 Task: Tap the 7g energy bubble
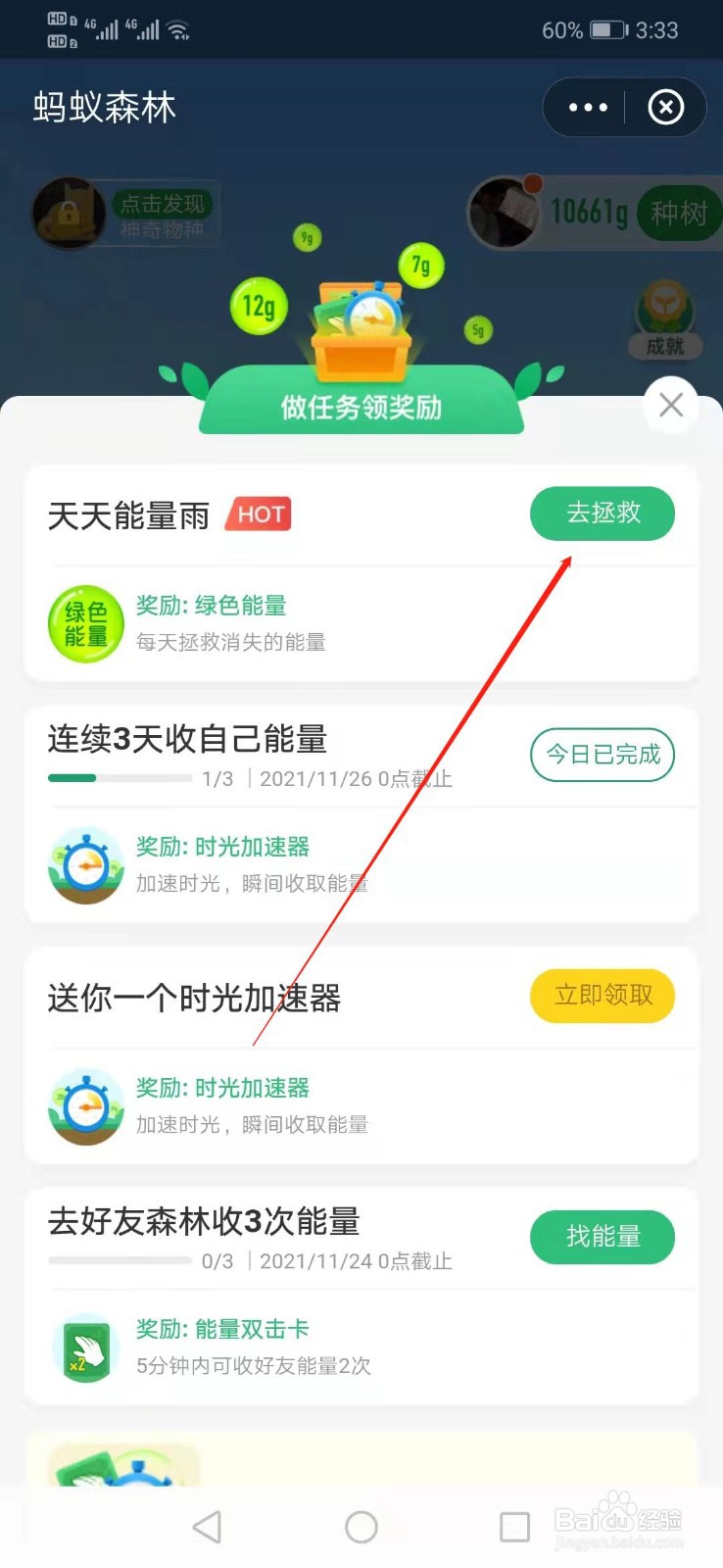(419, 265)
